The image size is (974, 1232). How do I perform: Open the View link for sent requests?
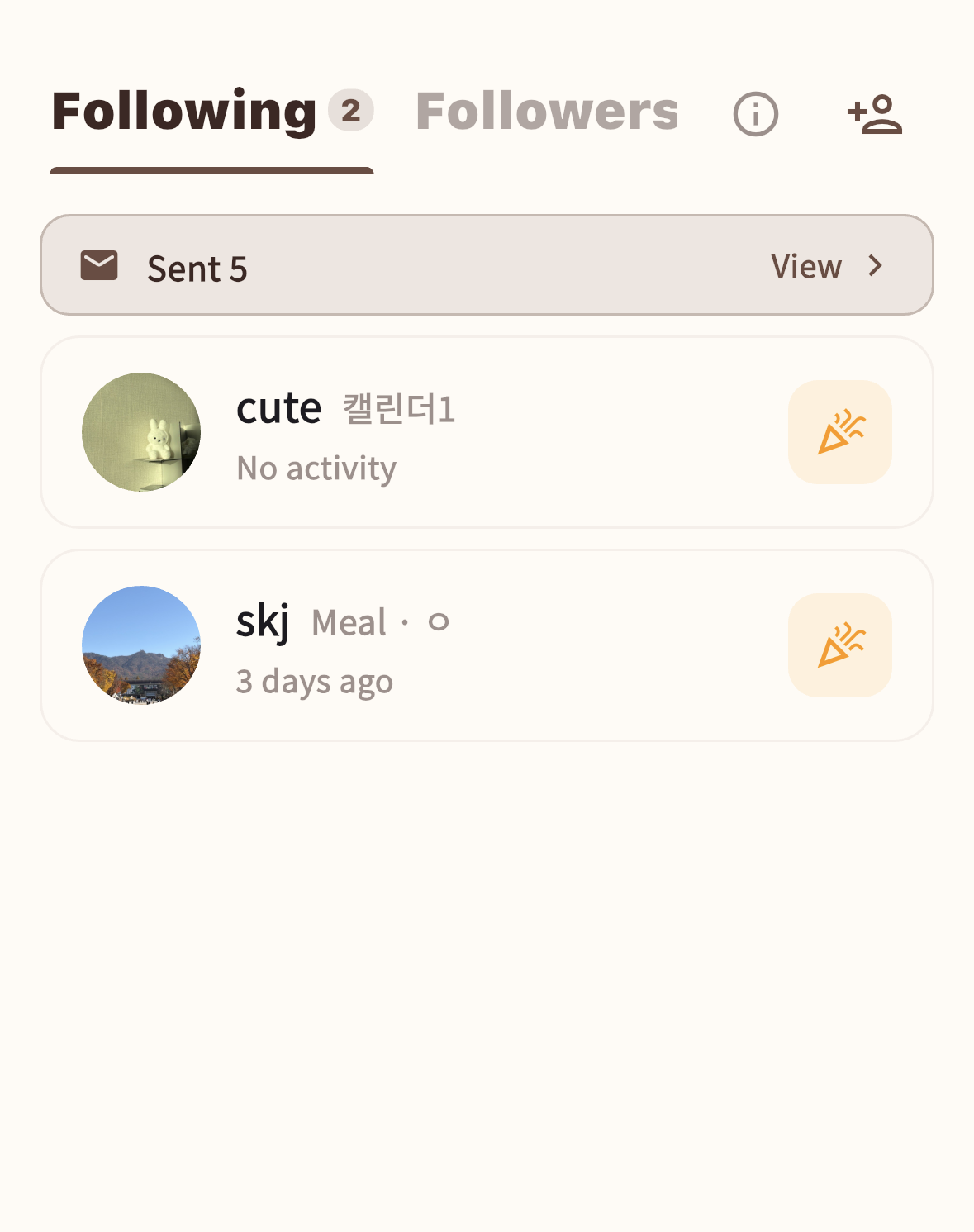(x=805, y=266)
